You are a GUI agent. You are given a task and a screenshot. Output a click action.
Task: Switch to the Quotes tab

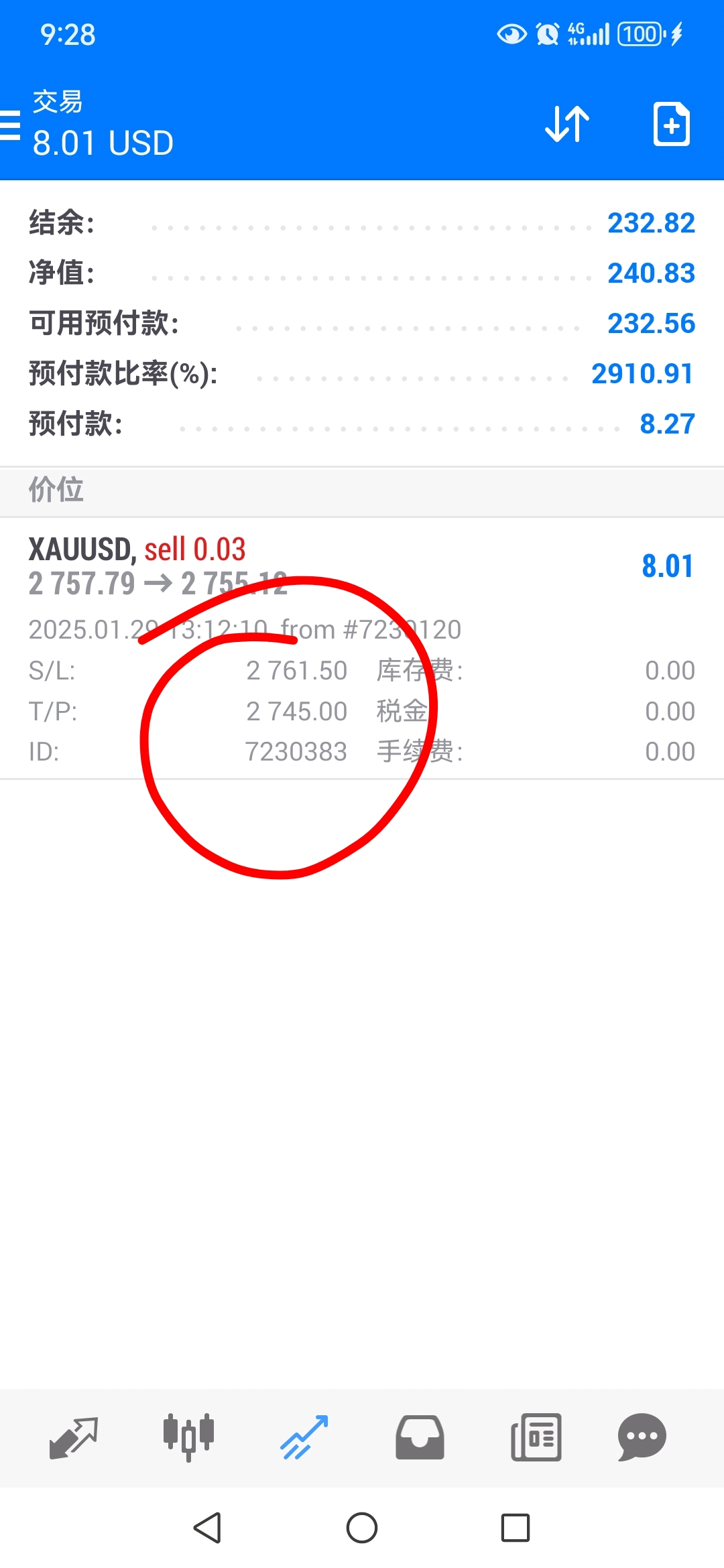[74, 1438]
